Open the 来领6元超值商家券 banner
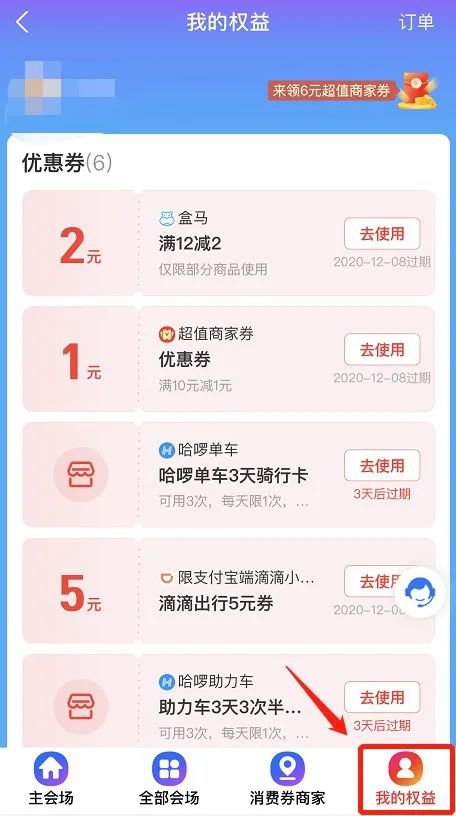 tap(353, 91)
